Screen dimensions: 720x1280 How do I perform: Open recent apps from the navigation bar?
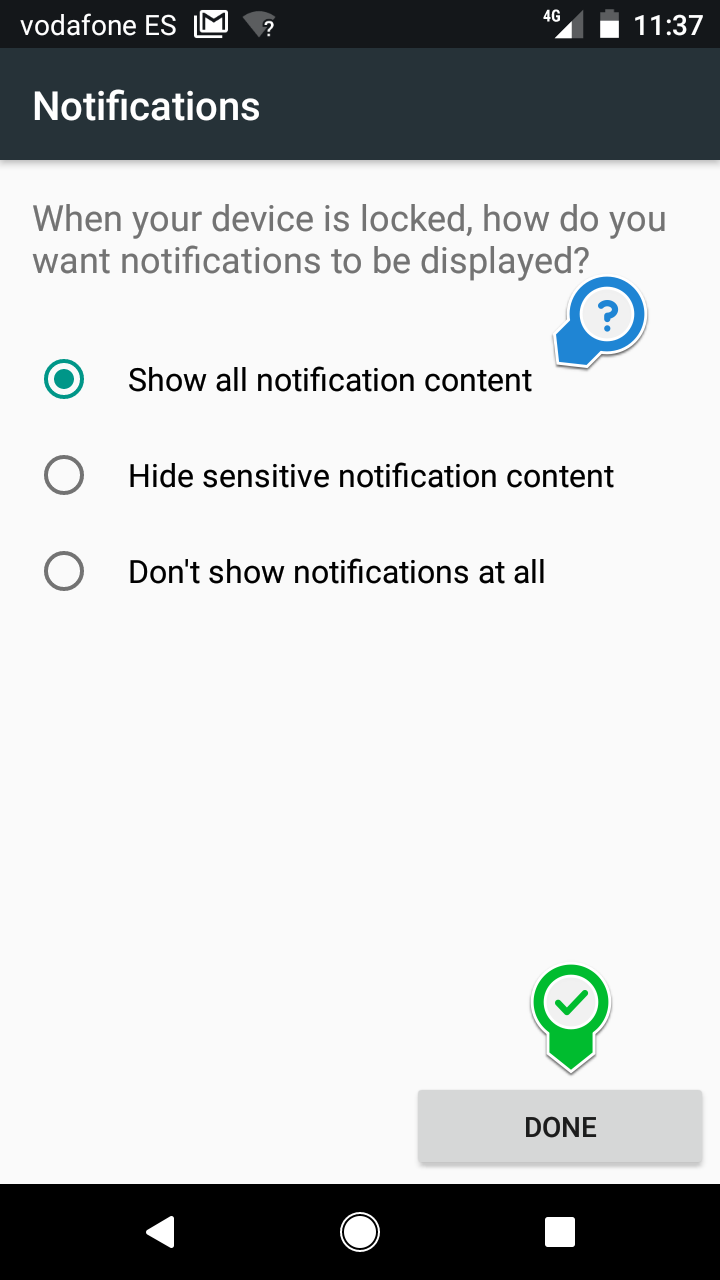(560, 1232)
